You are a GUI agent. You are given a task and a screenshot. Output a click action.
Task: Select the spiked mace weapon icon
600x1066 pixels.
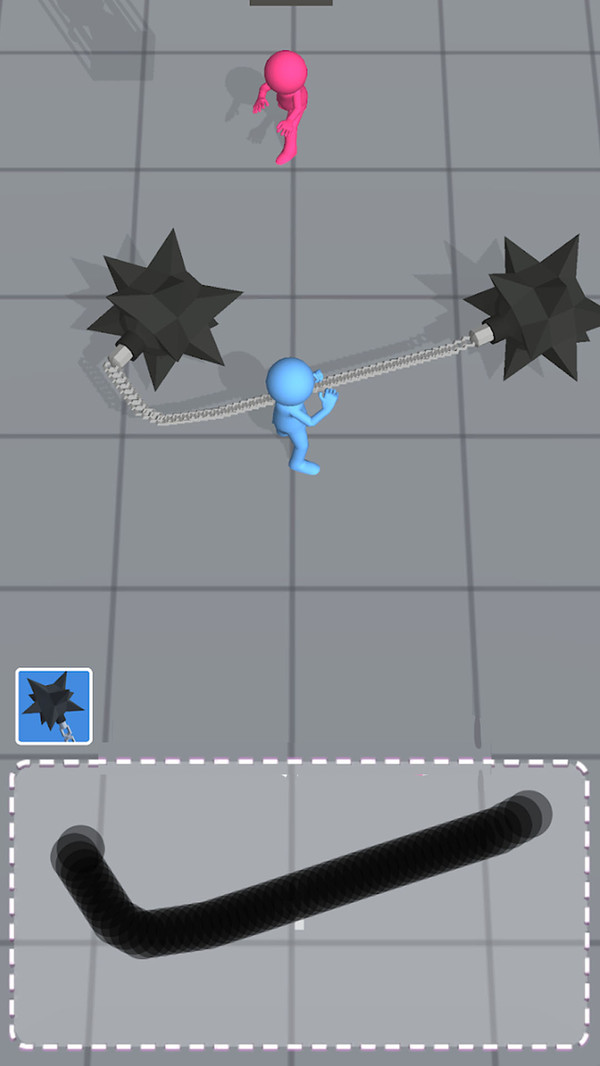point(54,706)
